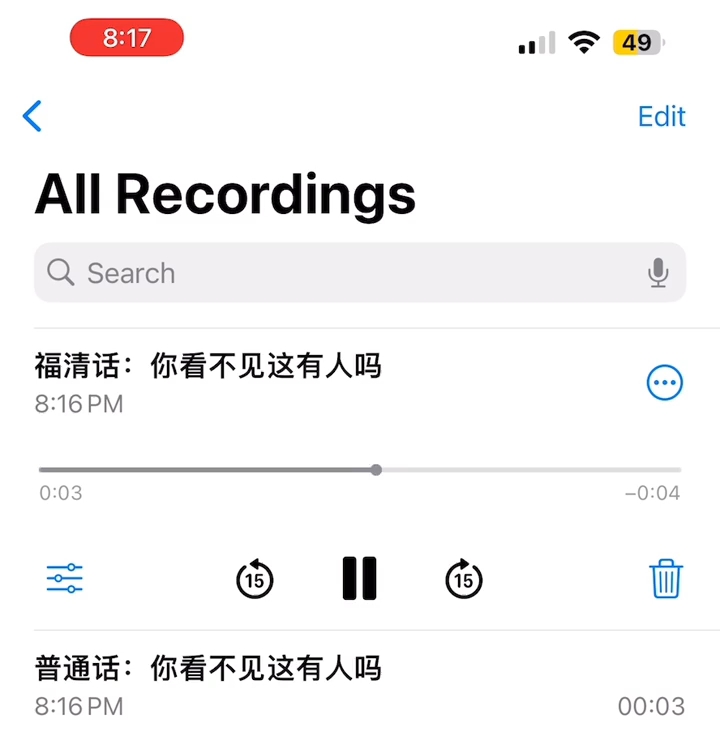Open playback options with the sliders icon
This screenshot has width=720, height=736.
64,579
